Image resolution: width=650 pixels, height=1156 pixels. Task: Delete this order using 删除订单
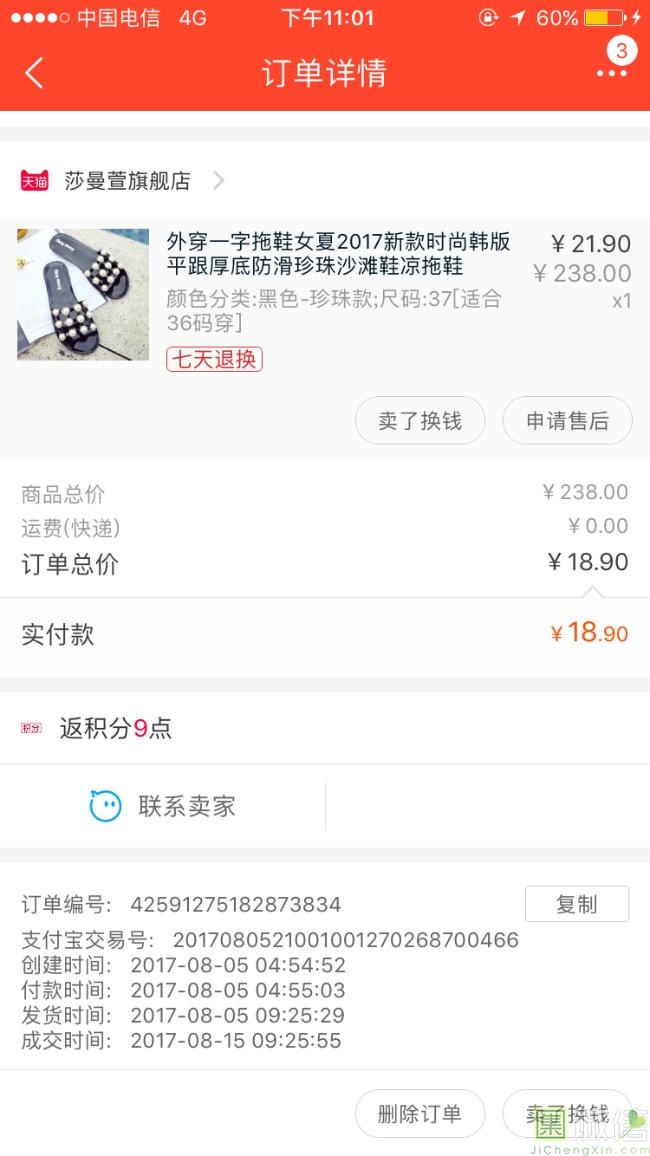coord(420,1114)
